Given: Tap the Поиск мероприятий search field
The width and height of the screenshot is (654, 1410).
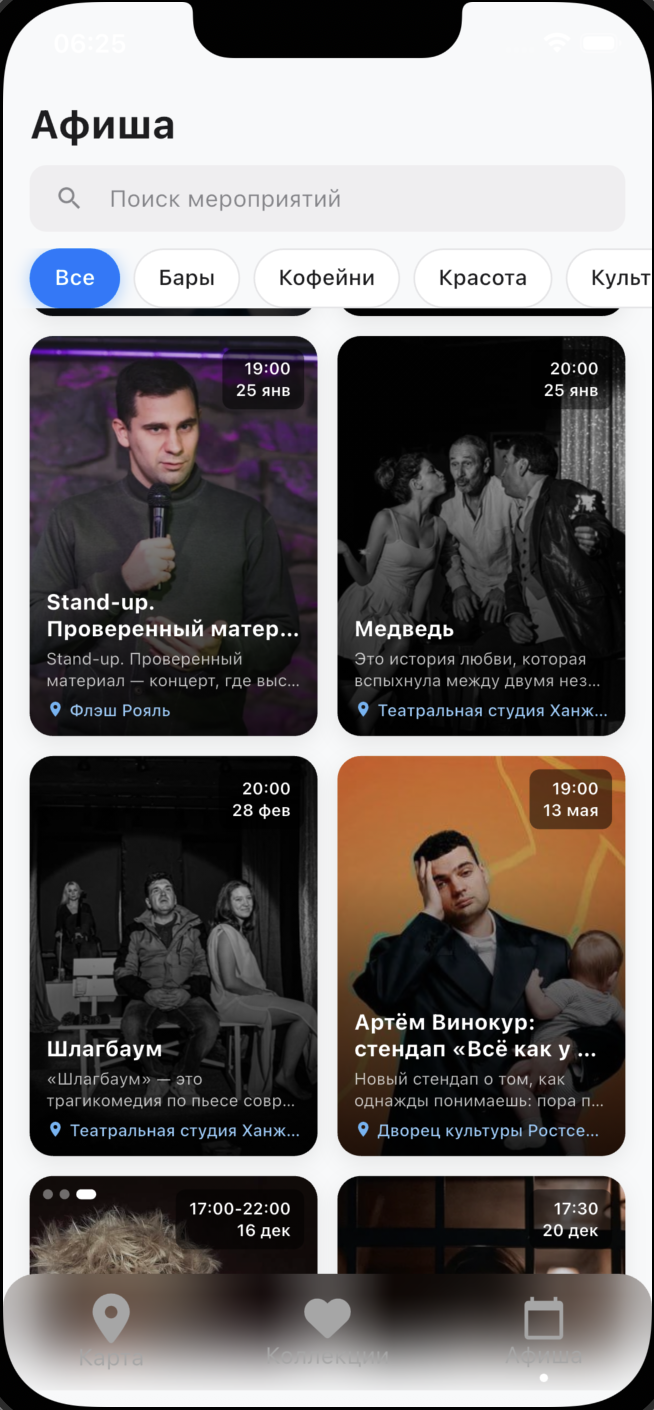Looking at the screenshot, I should click(x=327, y=198).
